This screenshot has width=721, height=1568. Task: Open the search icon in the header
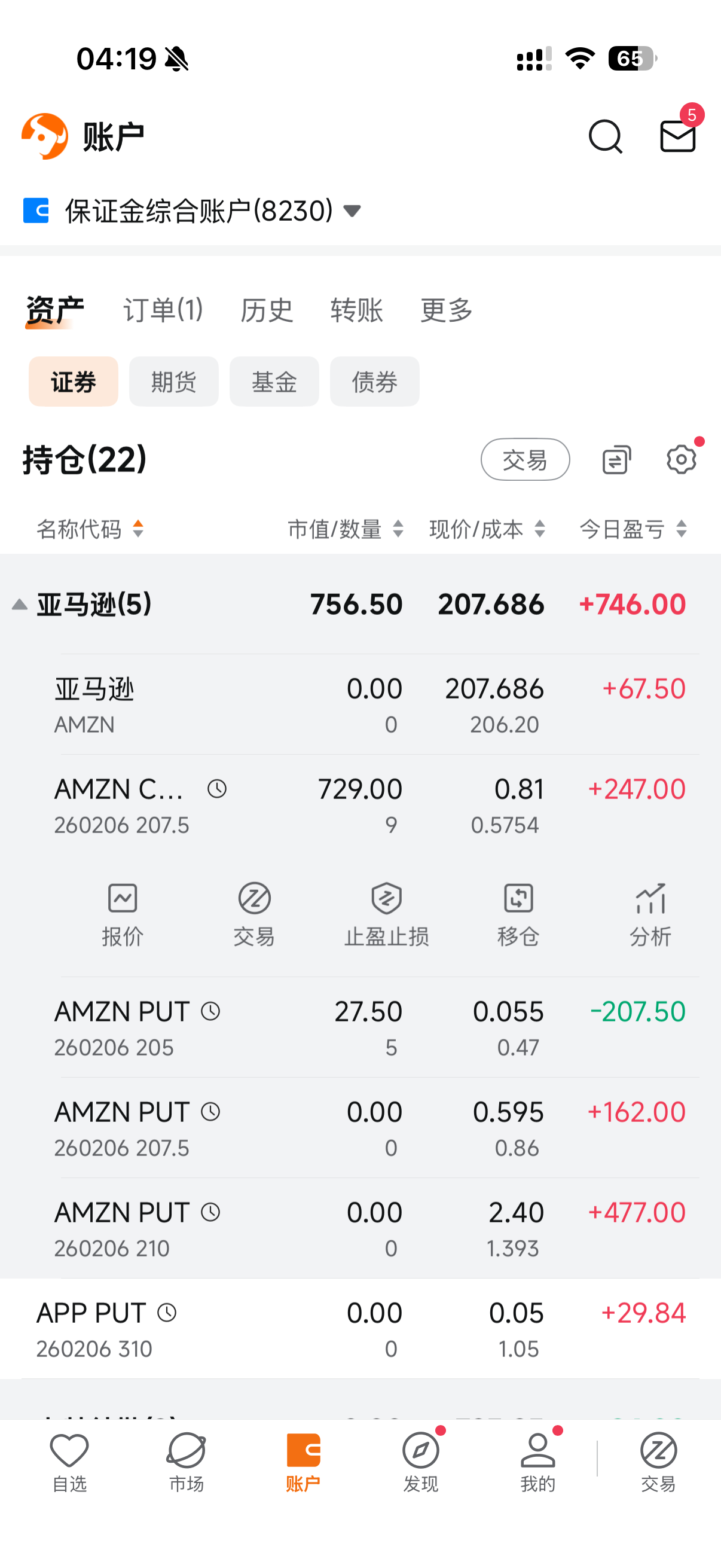[605, 136]
